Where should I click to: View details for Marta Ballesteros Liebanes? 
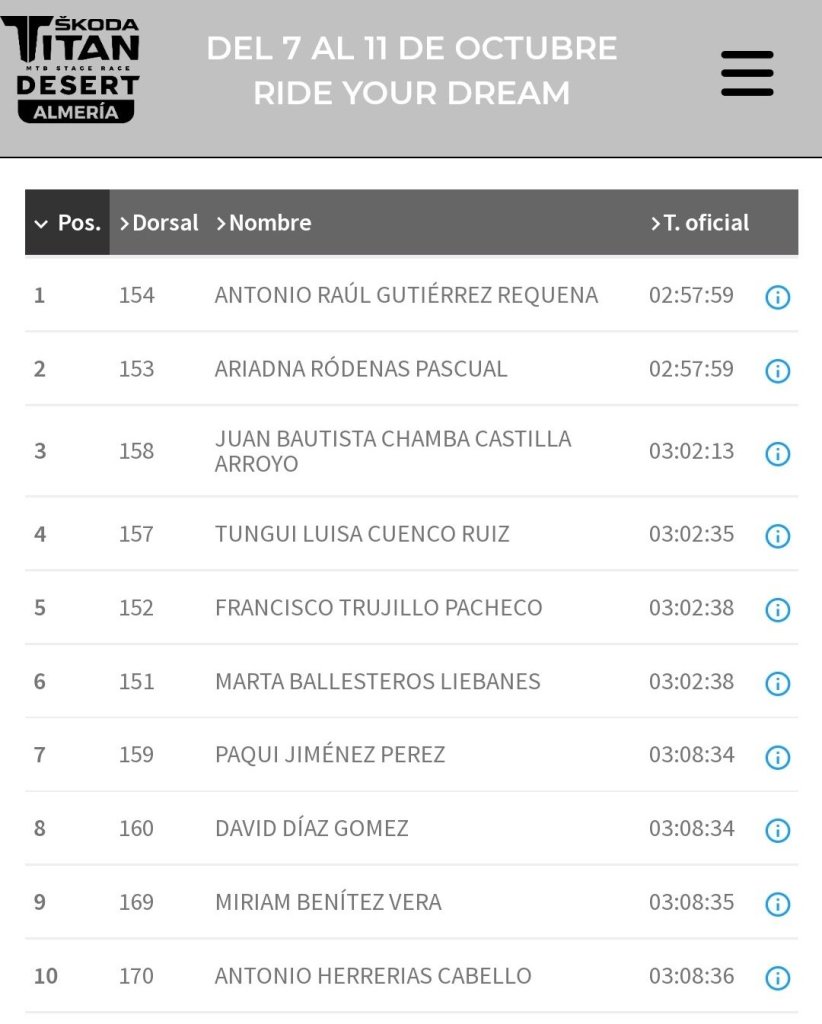coord(777,684)
